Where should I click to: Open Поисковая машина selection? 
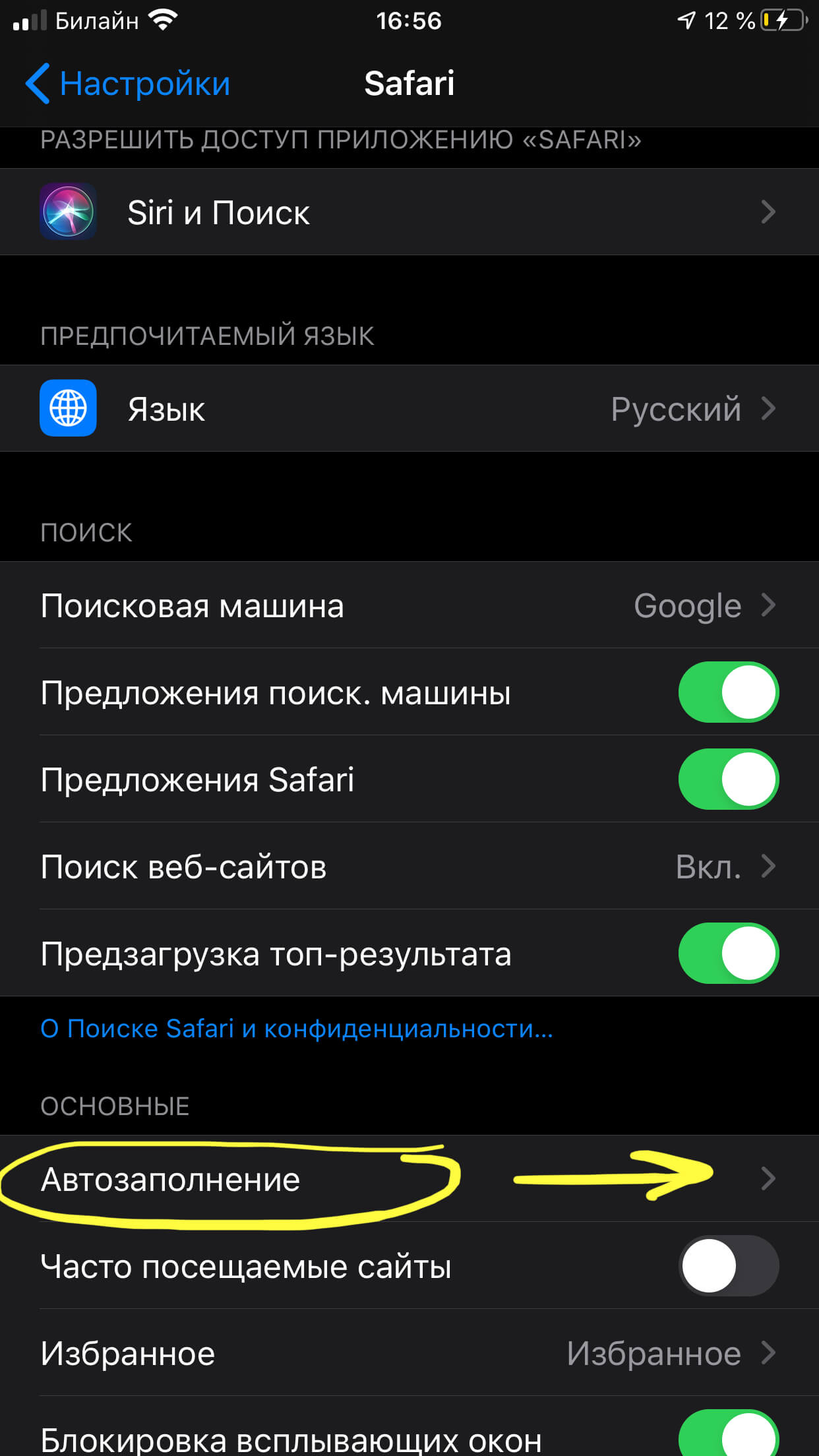[409, 605]
